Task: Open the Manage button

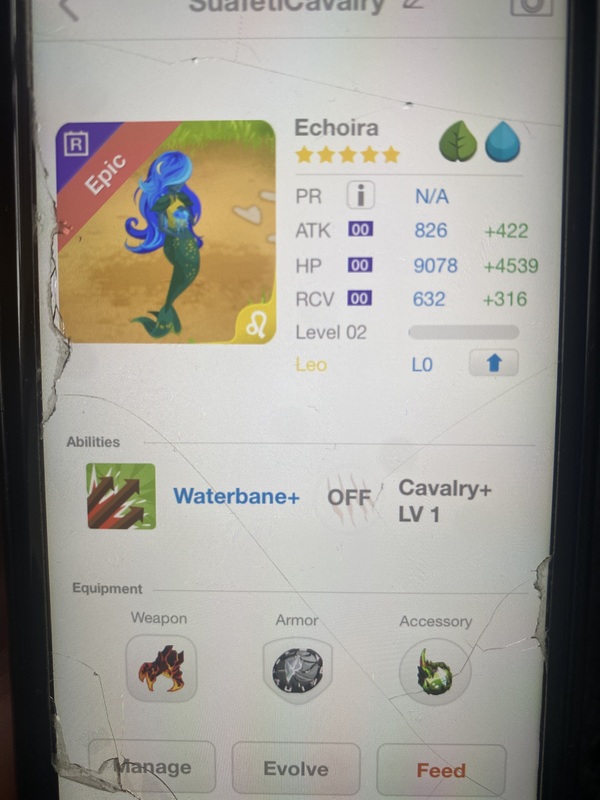Action: click(x=152, y=768)
